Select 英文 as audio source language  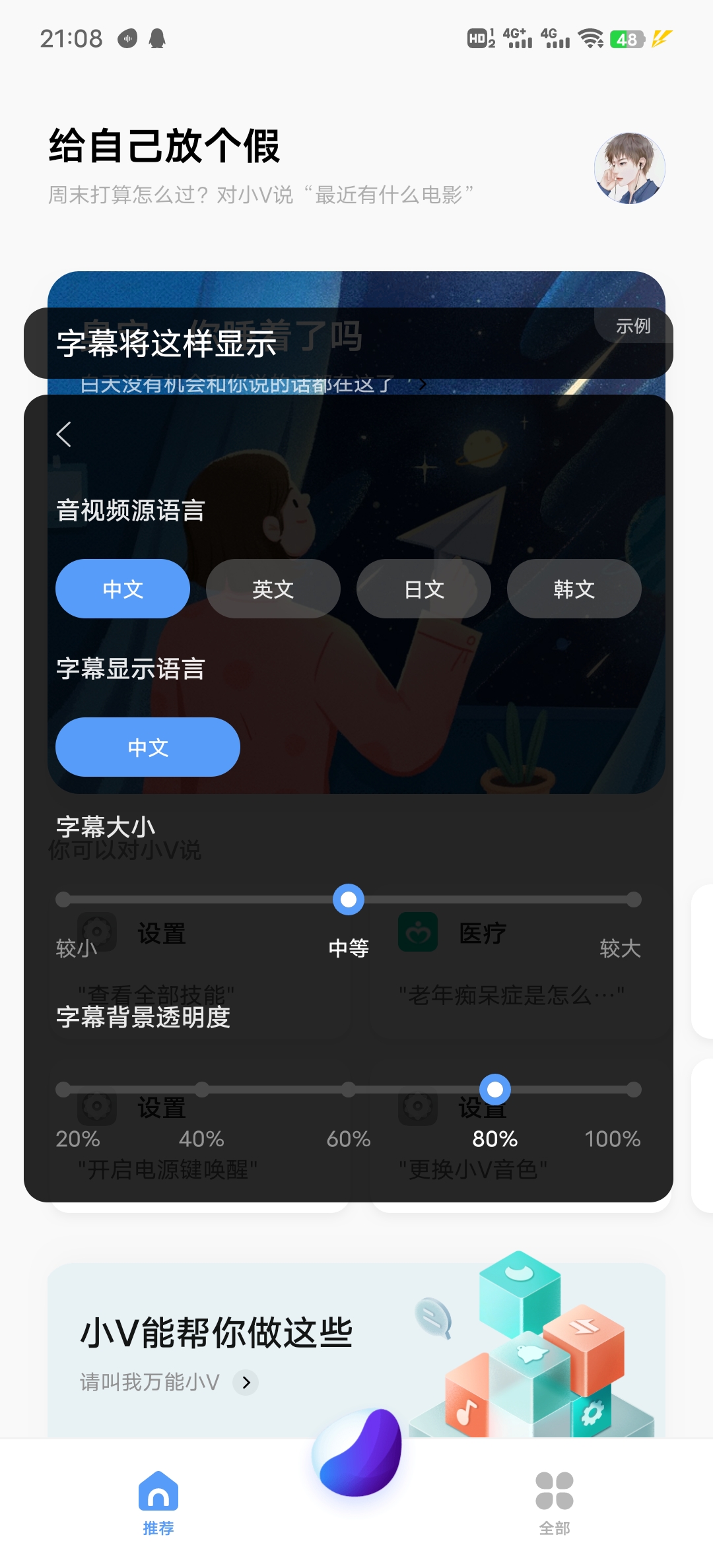pyautogui.click(x=273, y=589)
